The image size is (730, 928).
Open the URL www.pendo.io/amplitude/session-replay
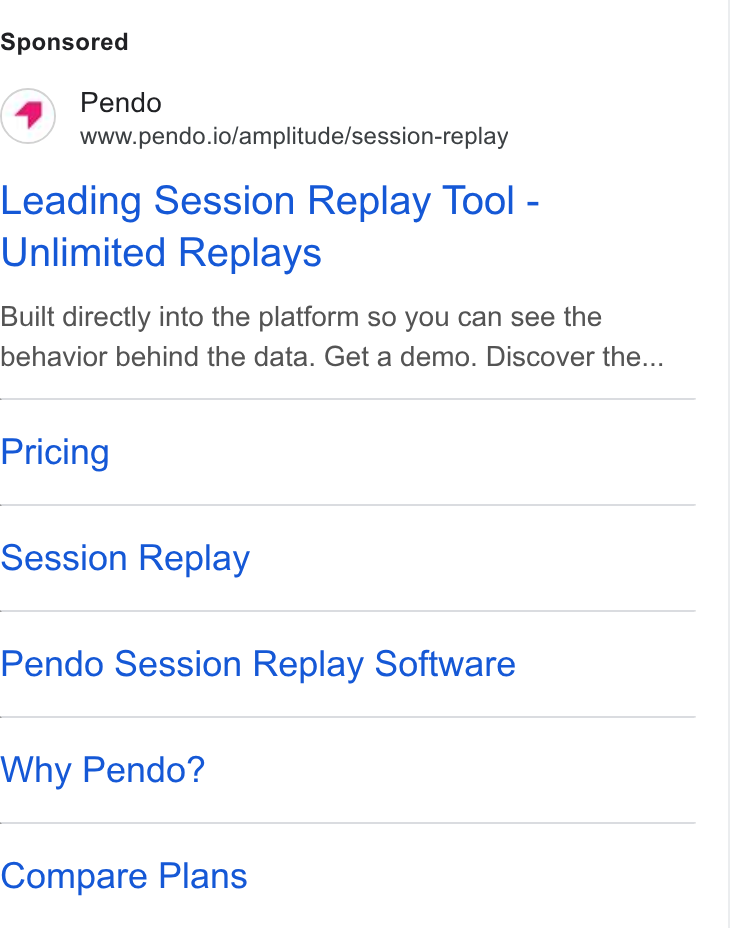(x=294, y=136)
